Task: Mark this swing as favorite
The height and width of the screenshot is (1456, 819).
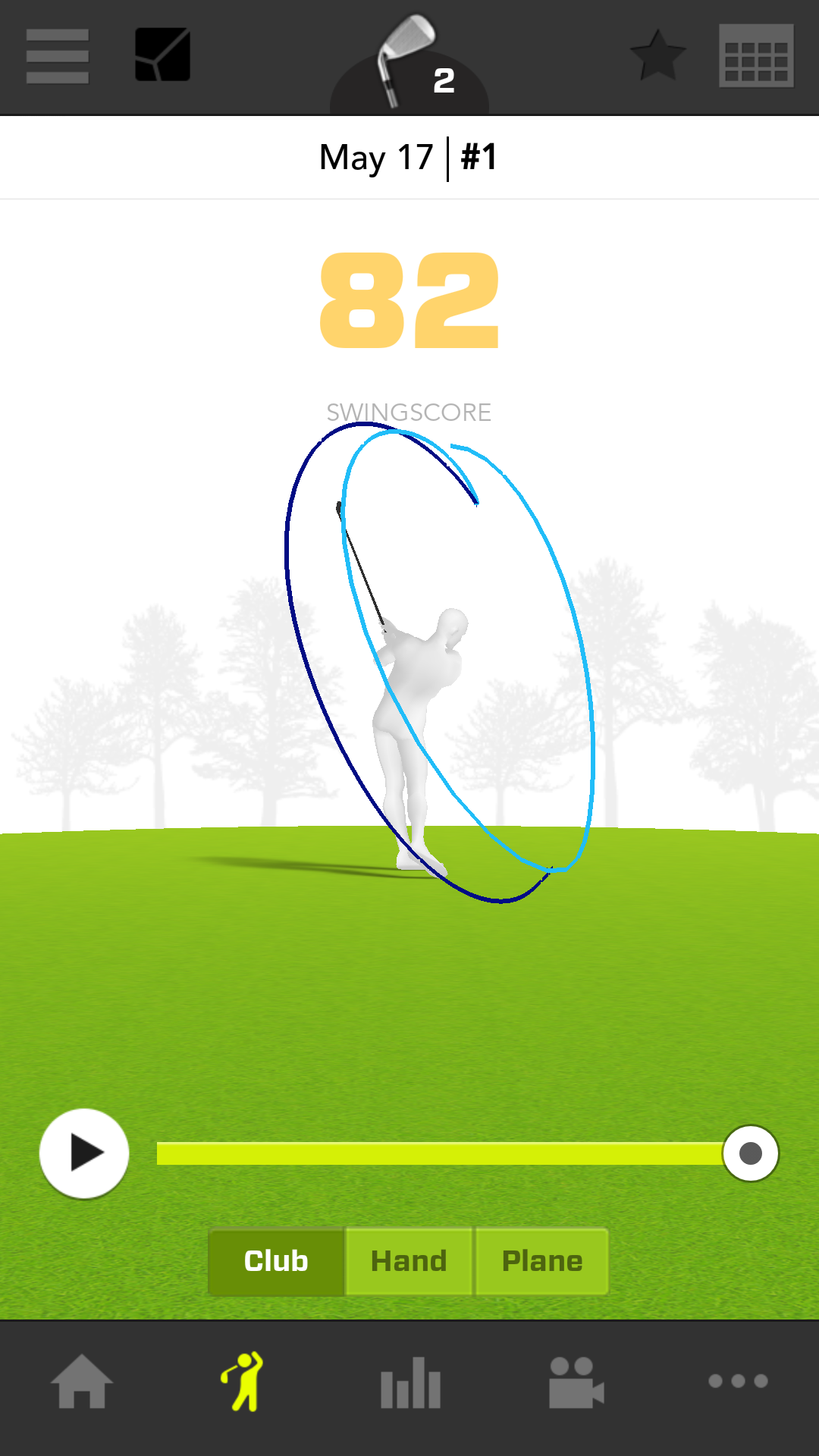Action: click(x=657, y=55)
